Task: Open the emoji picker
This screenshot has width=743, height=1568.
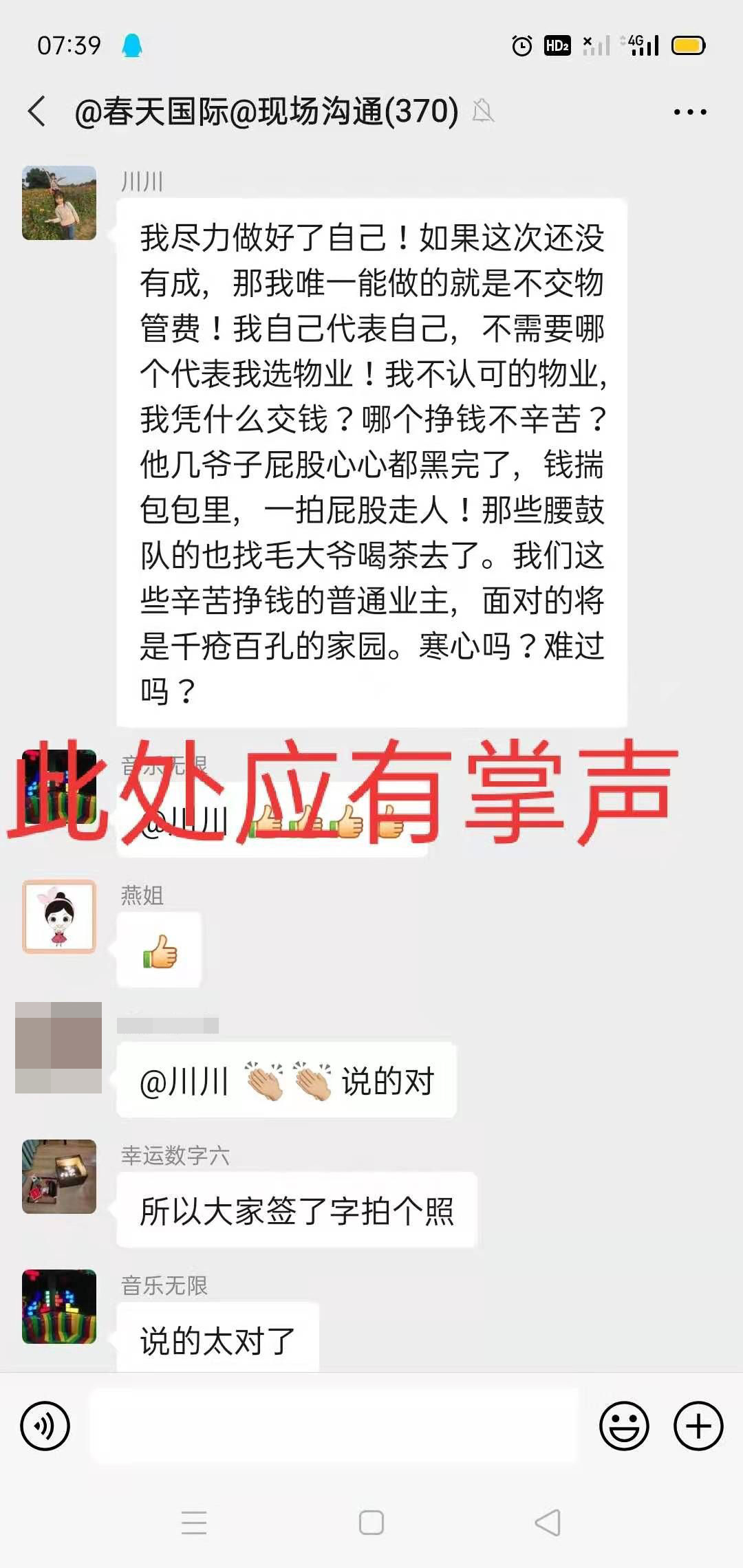Action: pyautogui.click(x=624, y=1426)
